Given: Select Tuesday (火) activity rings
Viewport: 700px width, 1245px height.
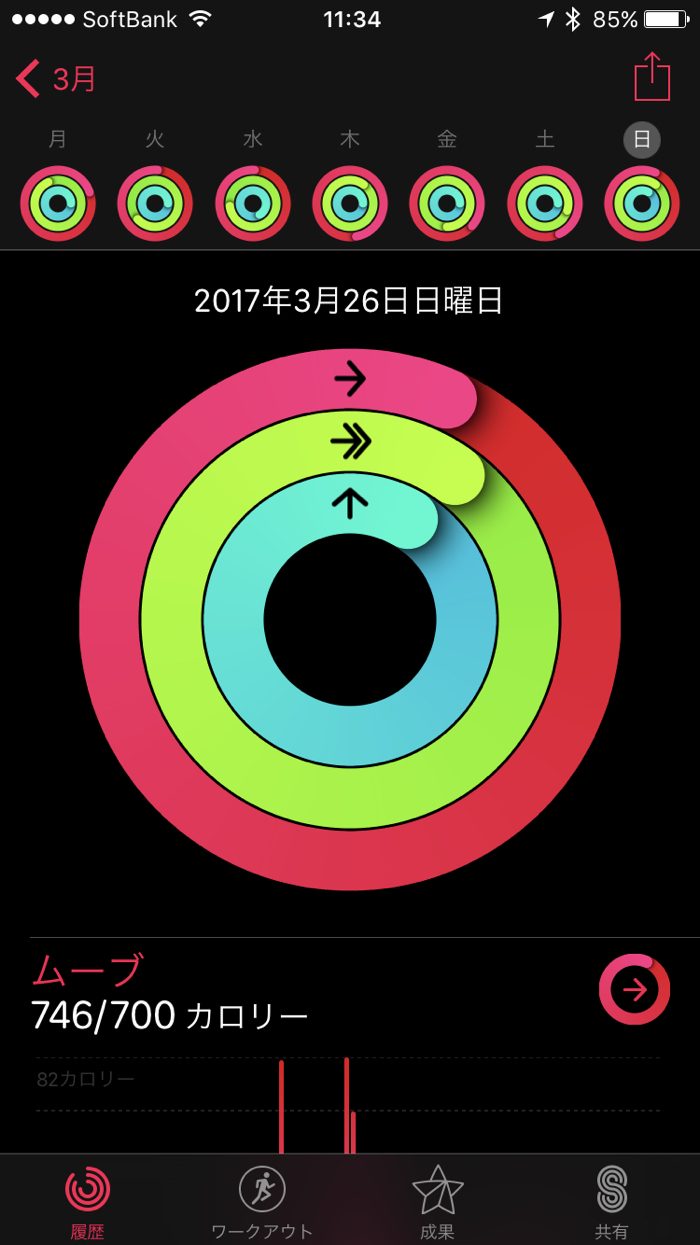Looking at the screenshot, I should click(154, 203).
